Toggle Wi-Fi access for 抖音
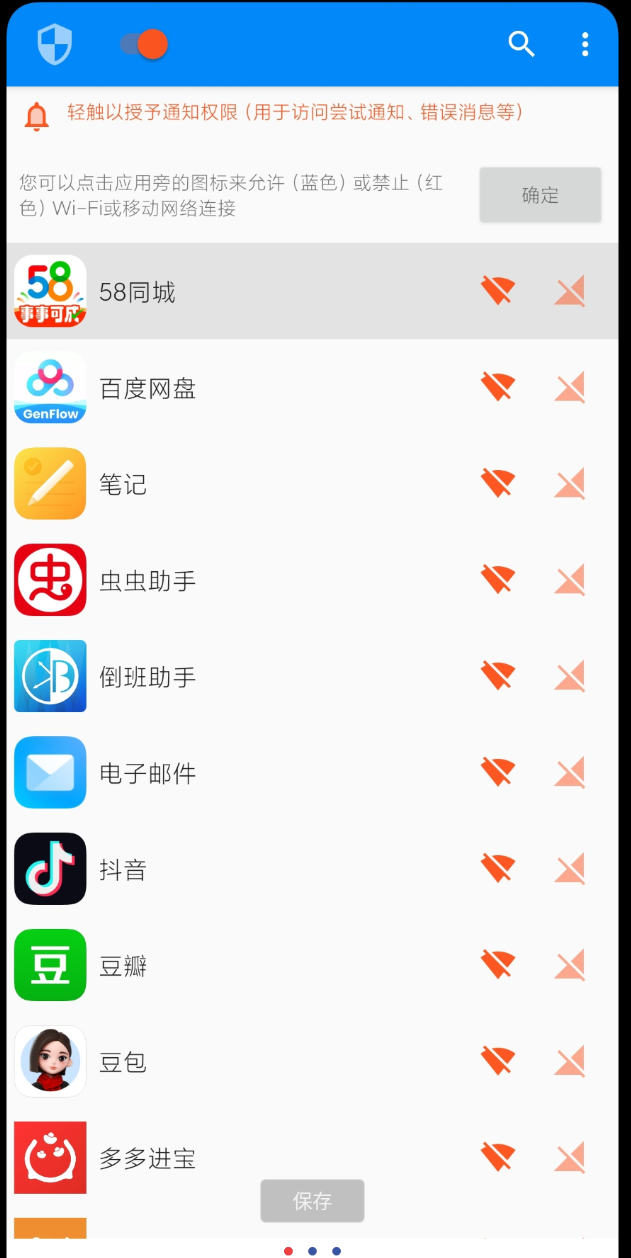631x1258 pixels. 497,869
